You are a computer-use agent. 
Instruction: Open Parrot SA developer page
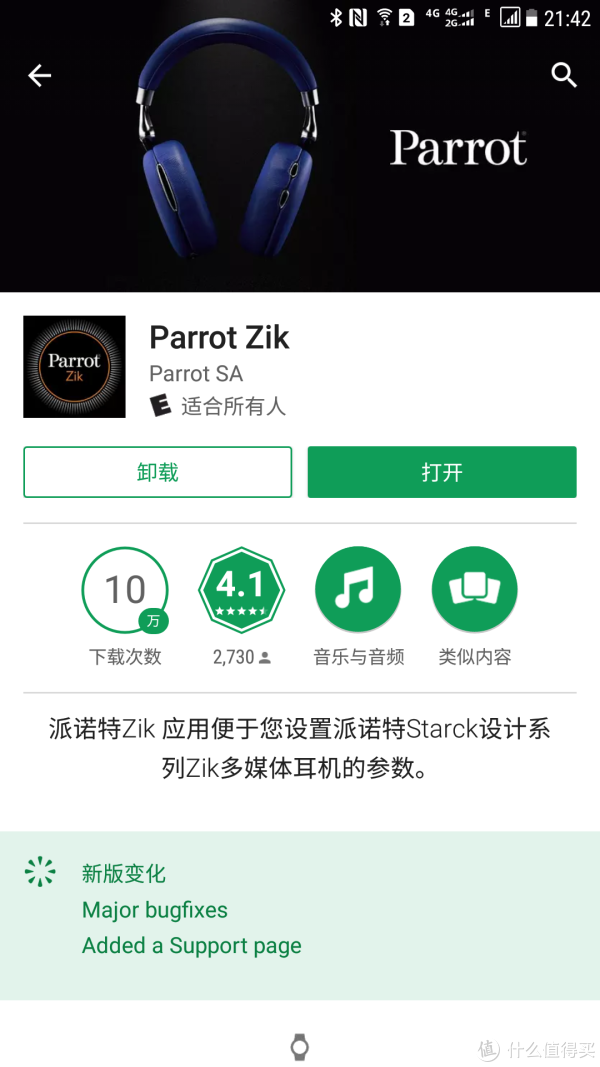[x=196, y=374]
